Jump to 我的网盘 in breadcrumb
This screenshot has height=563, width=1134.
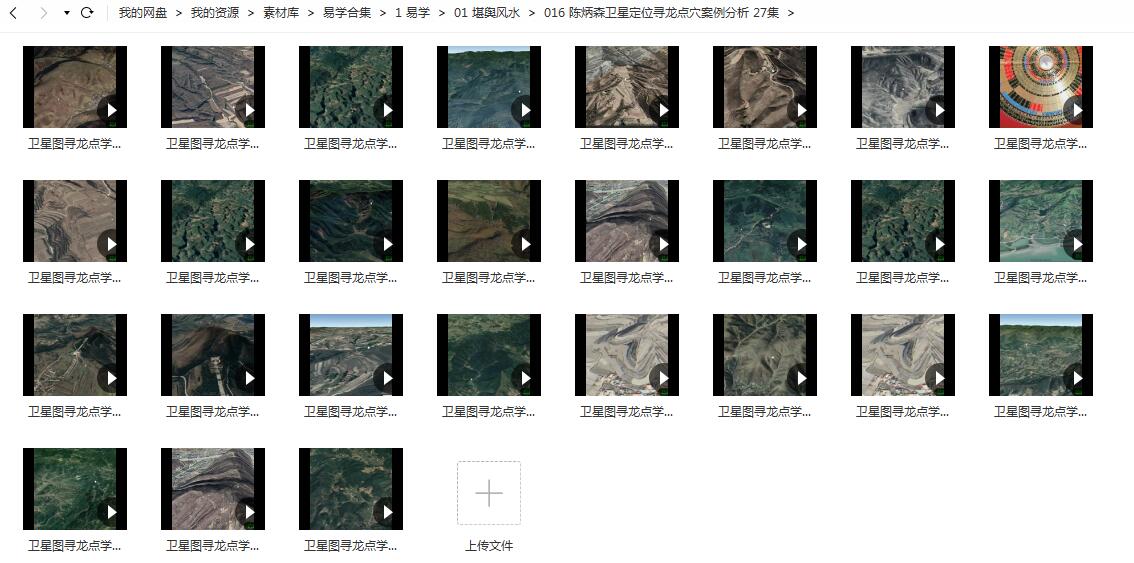coord(142,13)
